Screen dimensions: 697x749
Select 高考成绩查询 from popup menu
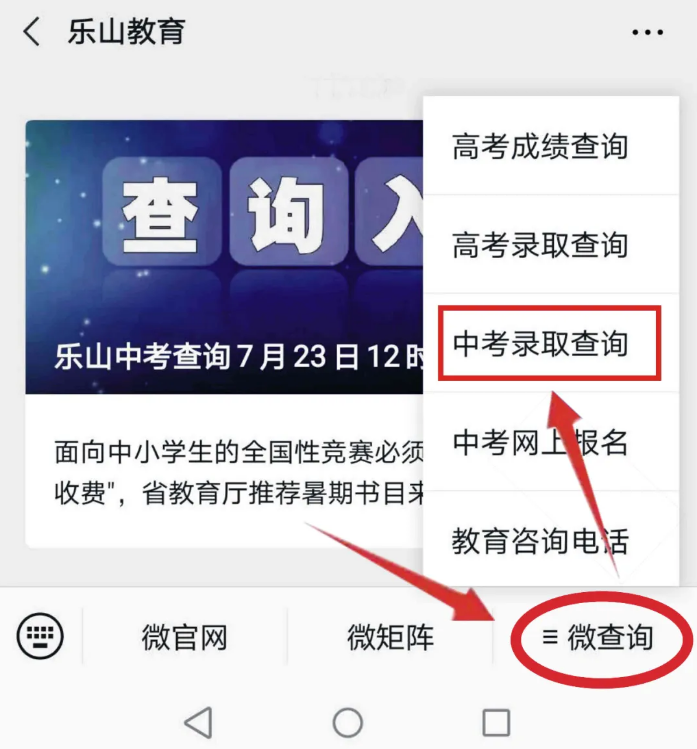tap(540, 147)
